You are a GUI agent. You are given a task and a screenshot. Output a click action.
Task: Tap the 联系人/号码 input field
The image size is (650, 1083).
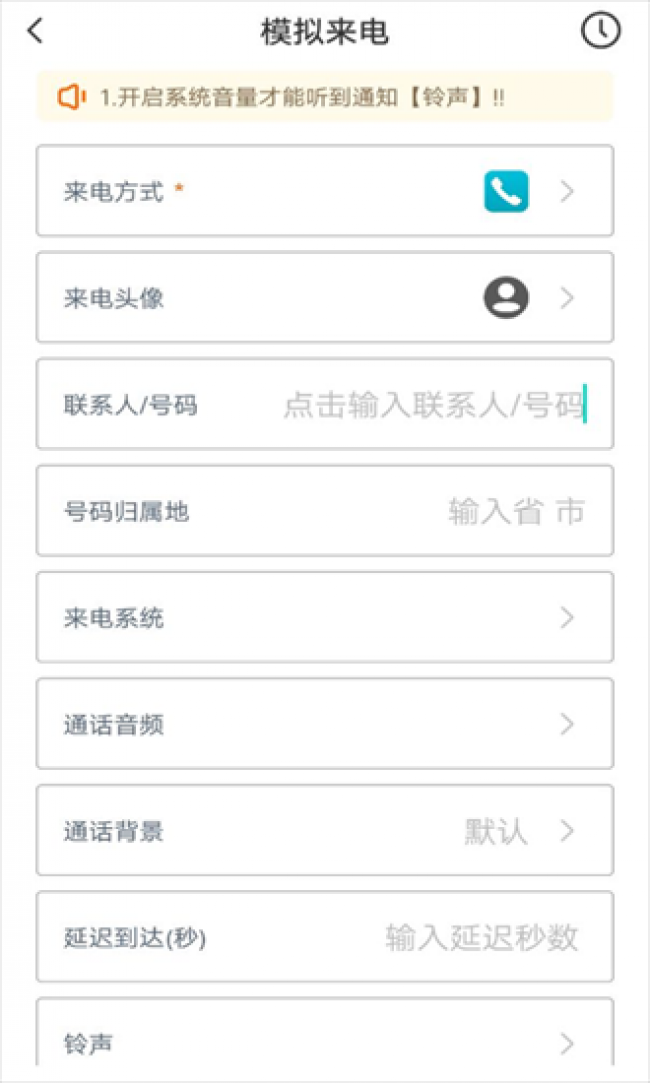pos(325,403)
